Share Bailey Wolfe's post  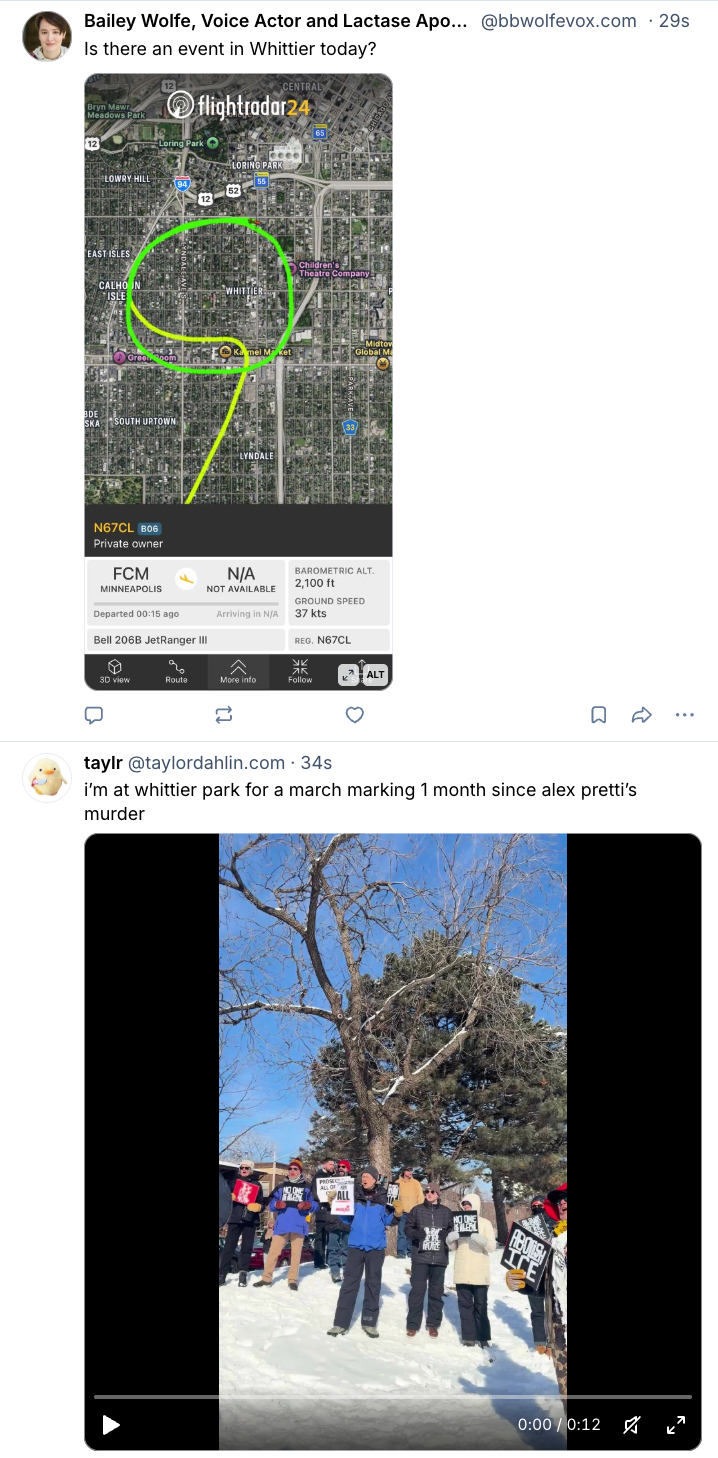[641, 715]
